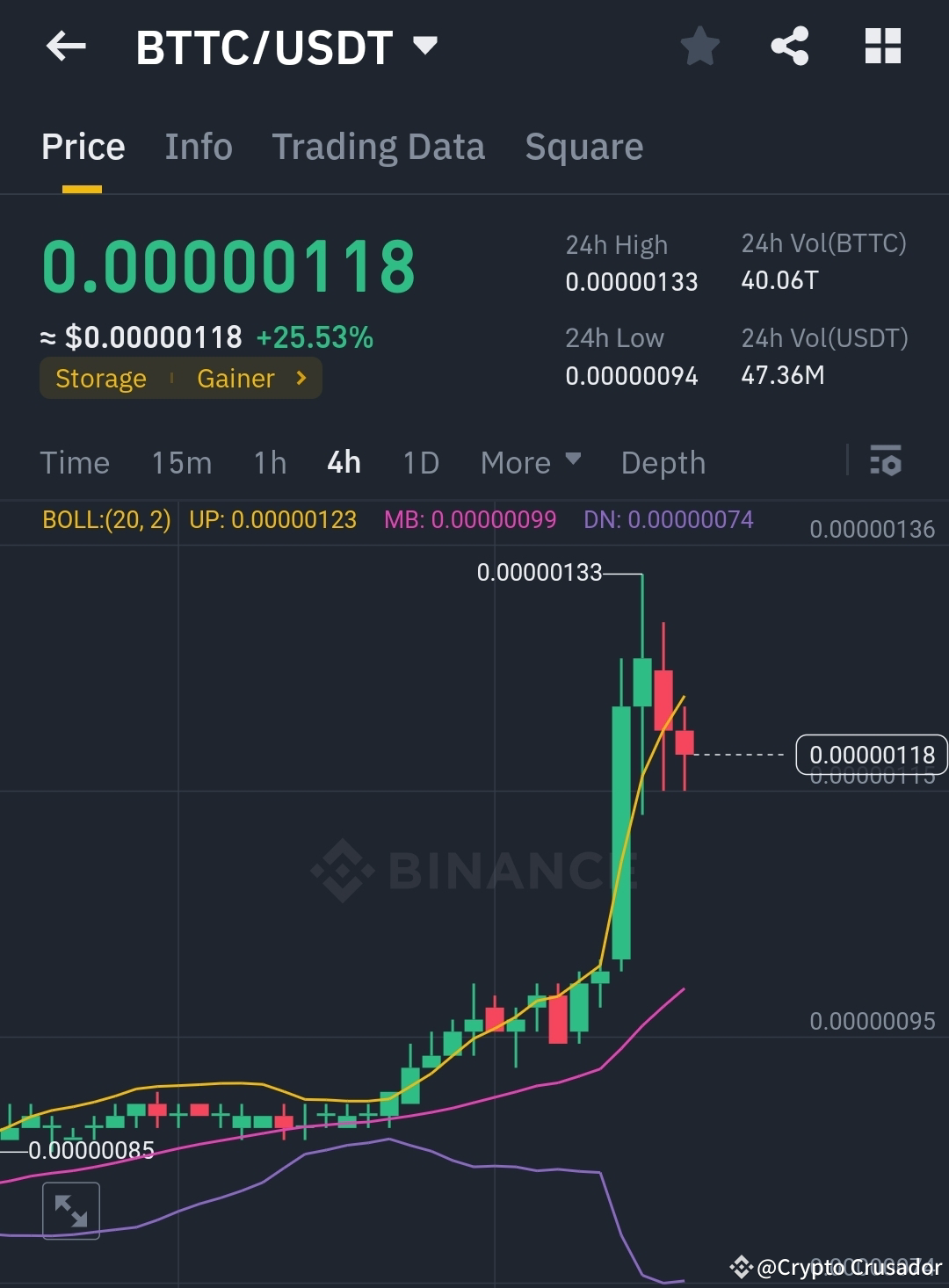Screen dimensions: 949x1288
Task: Open the indicator settings icon beside Depth
Action: coord(887,461)
